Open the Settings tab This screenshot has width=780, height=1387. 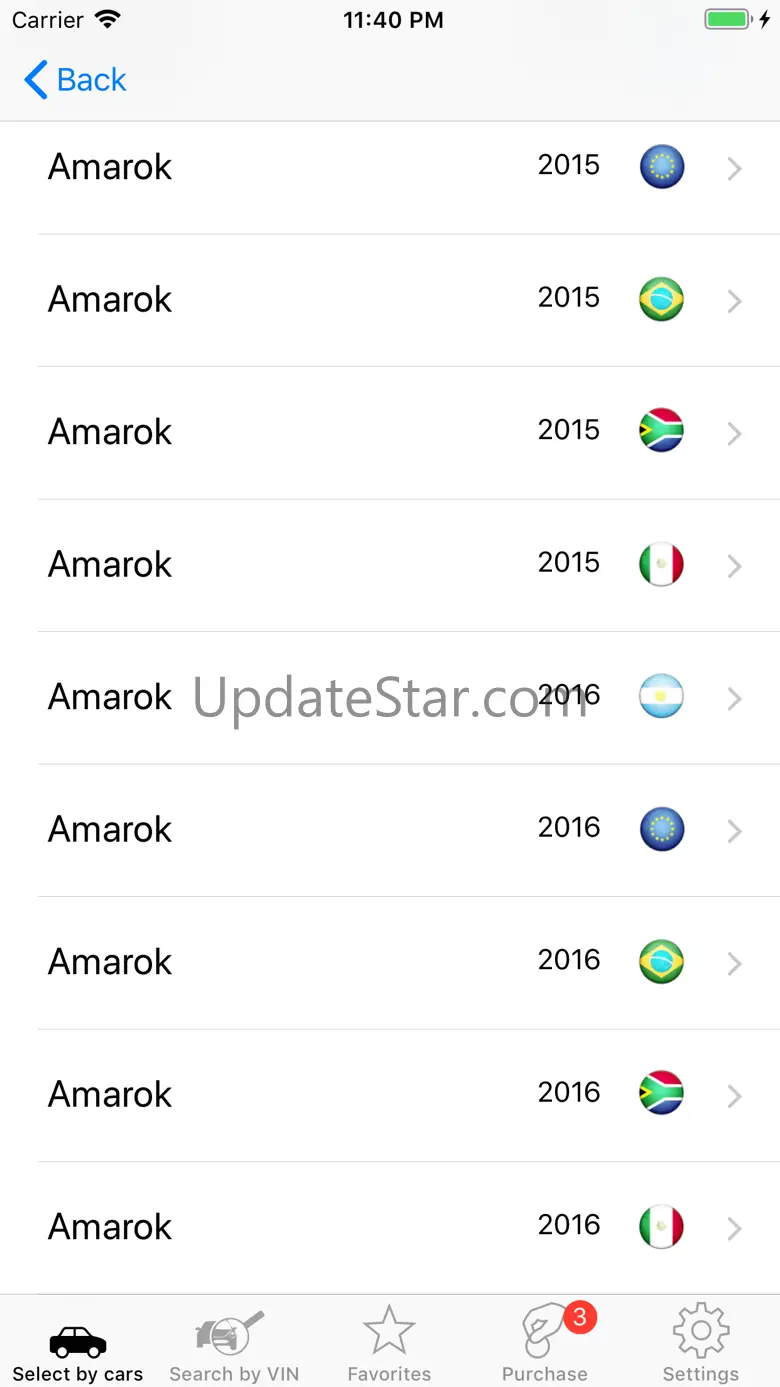click(x=701, y=1345)
